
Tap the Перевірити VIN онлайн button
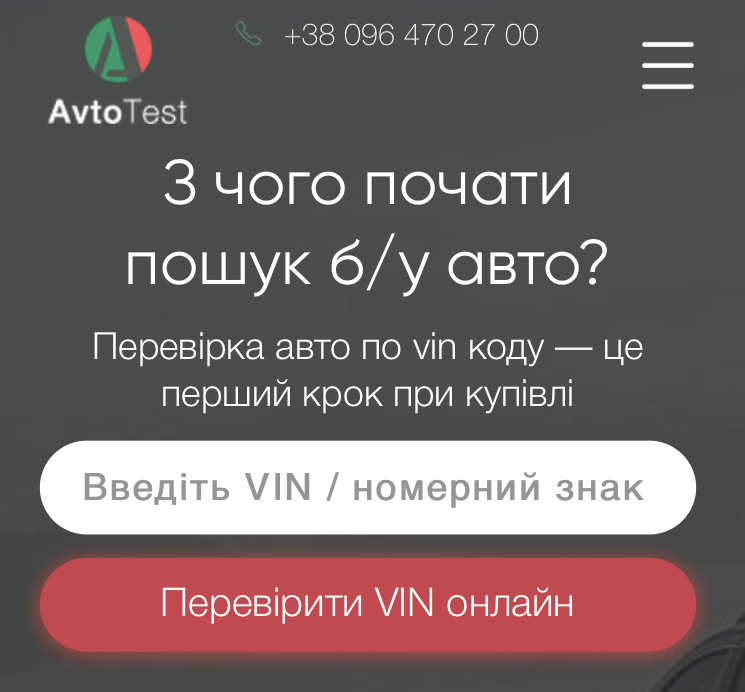click(x=367, y=604)
